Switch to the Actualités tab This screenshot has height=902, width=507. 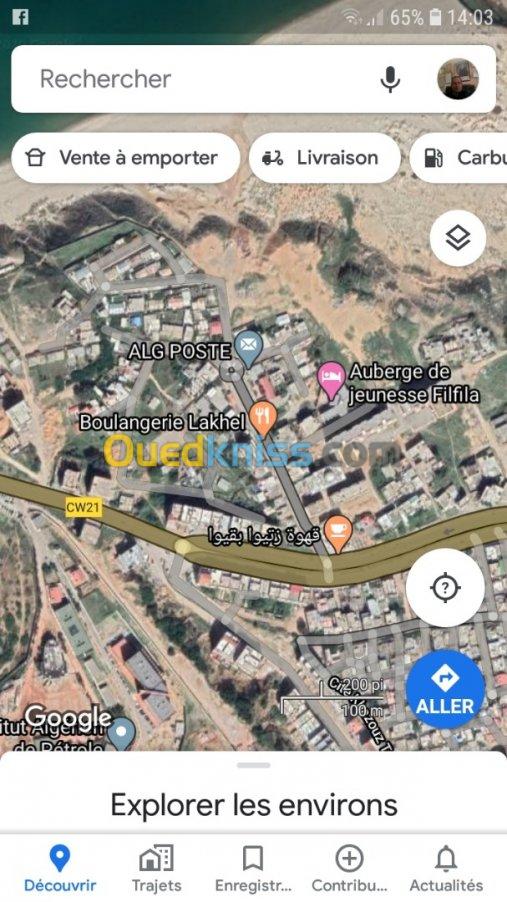click(446, 868)
